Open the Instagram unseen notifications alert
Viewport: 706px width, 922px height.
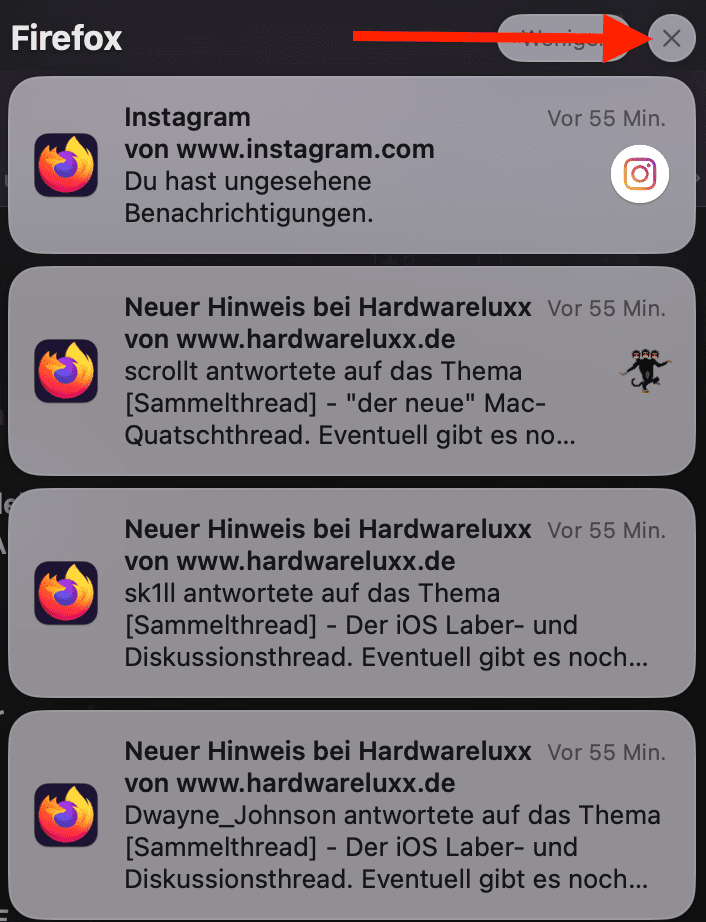350,165
